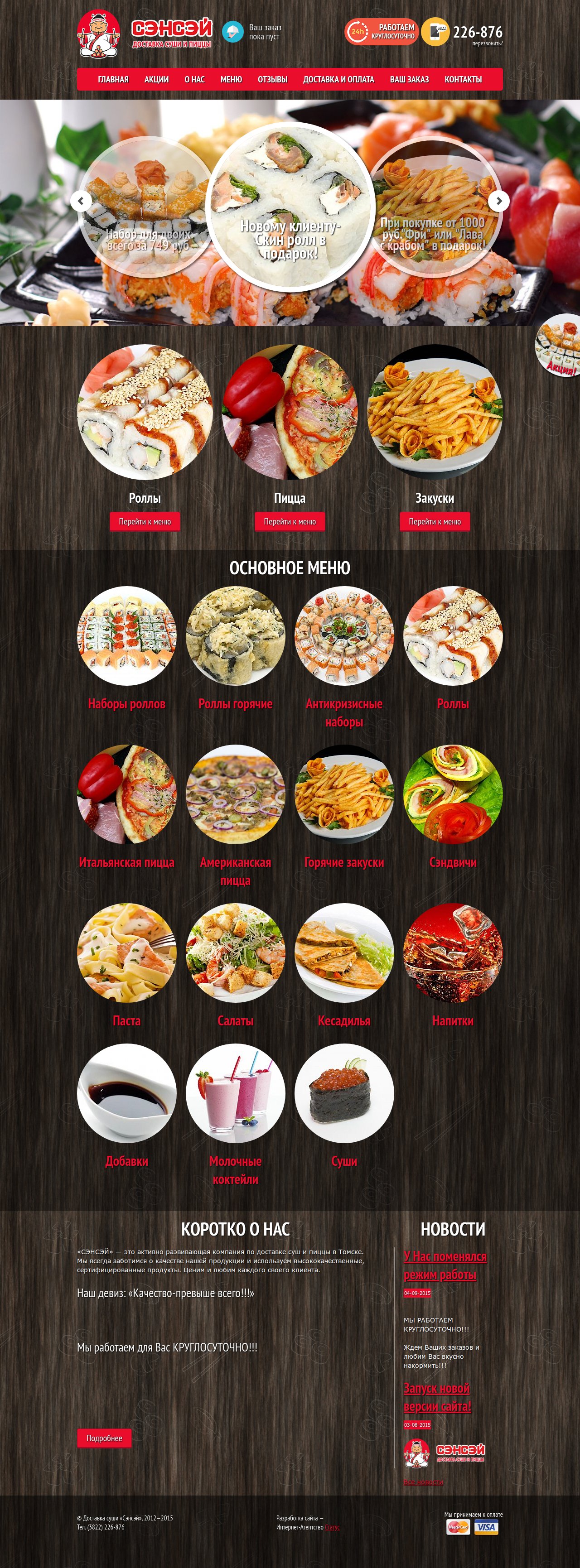Open the Салаты category
This screenshot has height=1568, width=580.
tap(235, 1021)
